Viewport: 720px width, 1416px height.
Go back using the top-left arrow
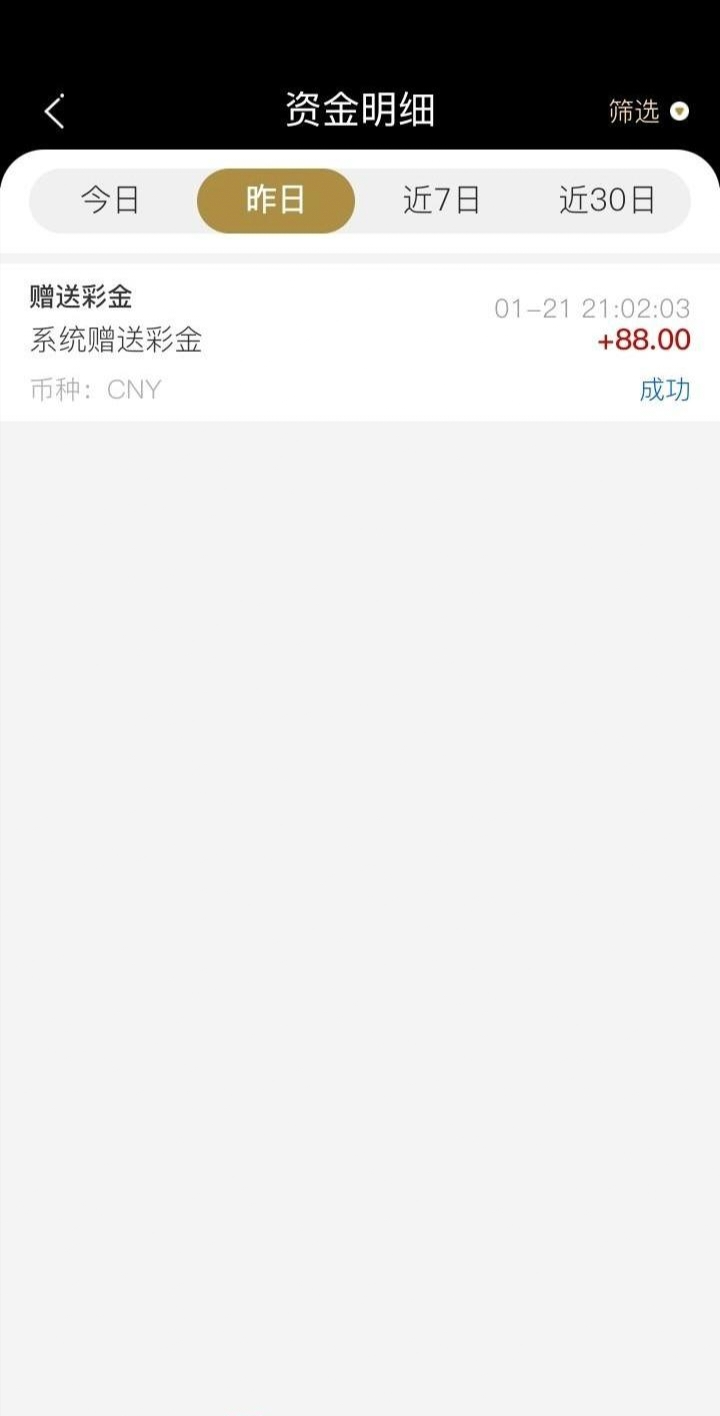point(55,111)
